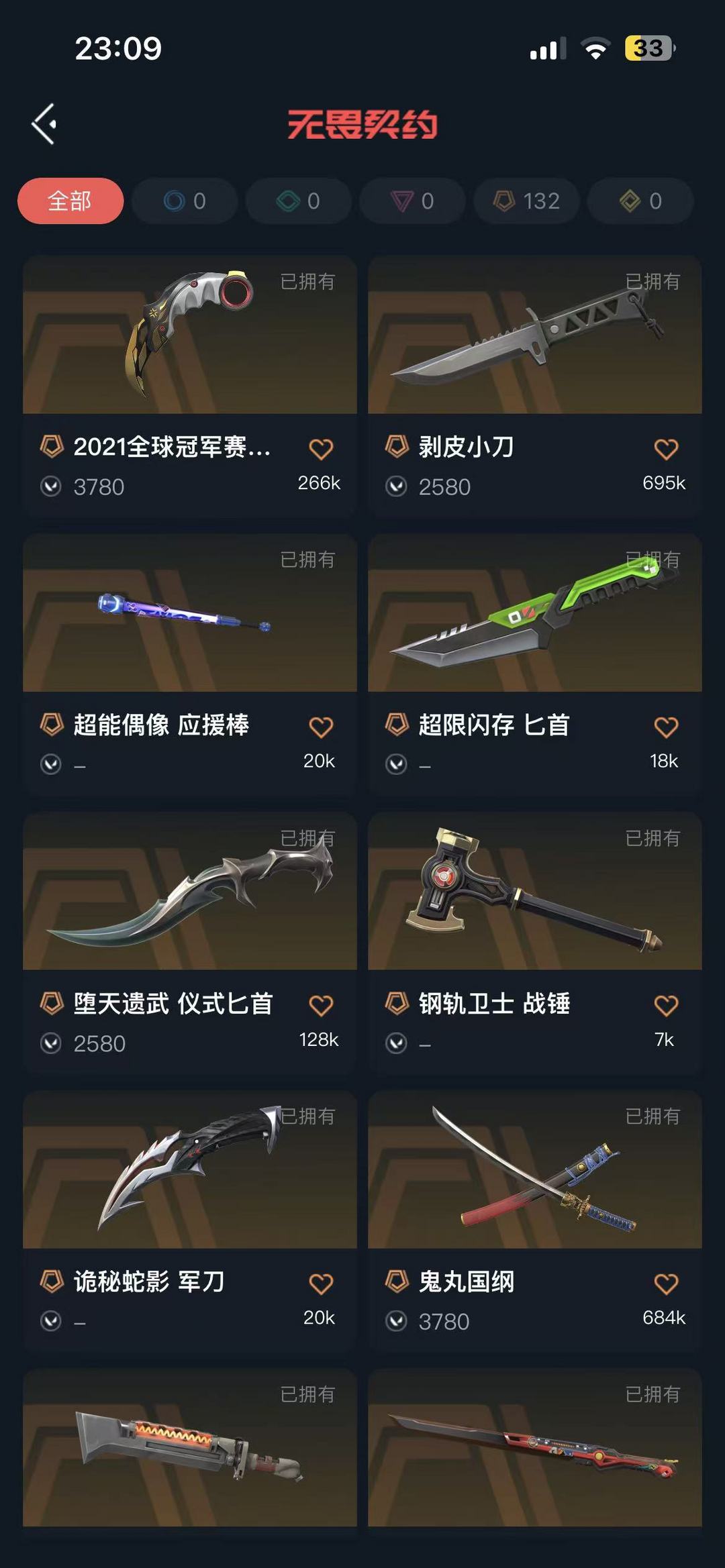Click the orange tier badge beside 剥皮小刀
Screen dimensions: 725x1568
click(397, 447)
